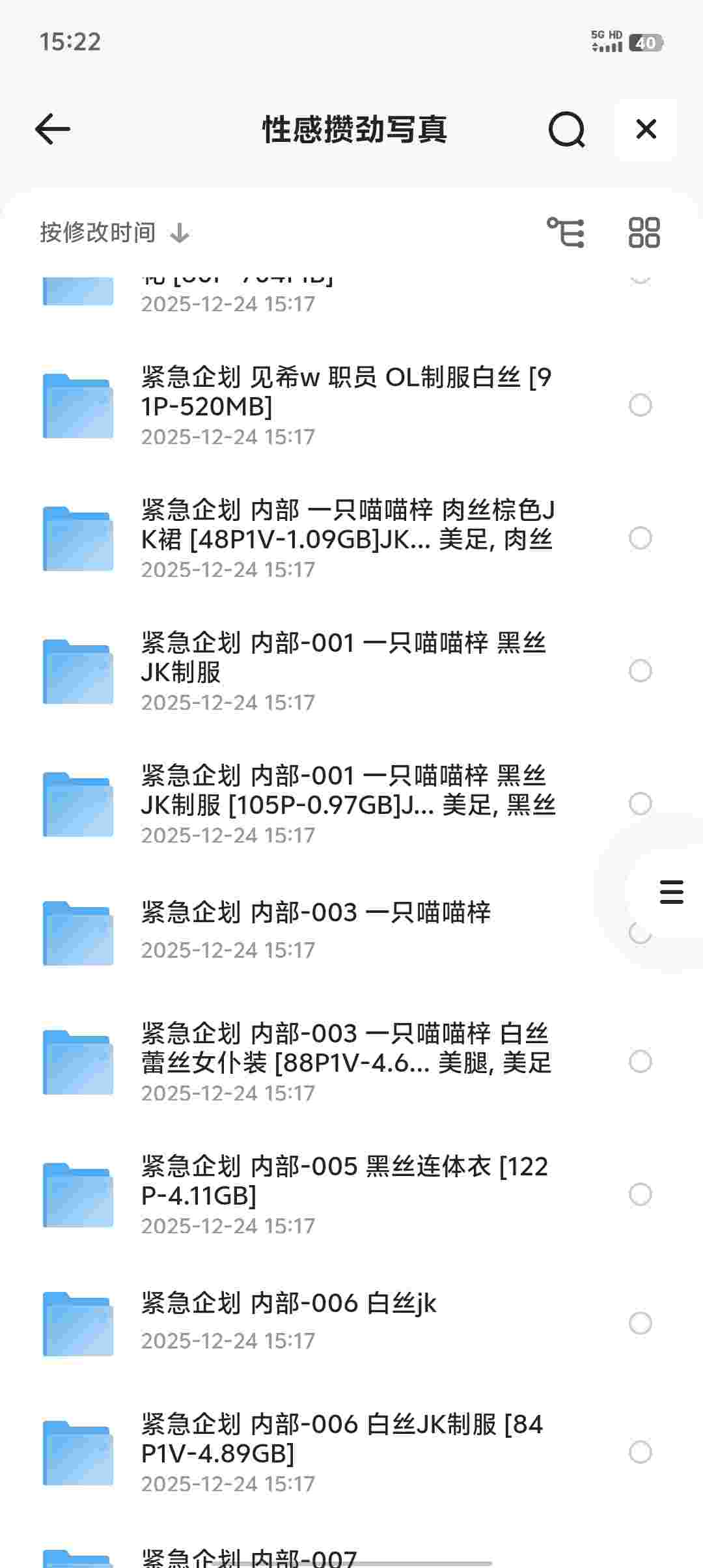703x1568 pixels.
Task: Open the folder tree view icon
Action: coord(565,232)
